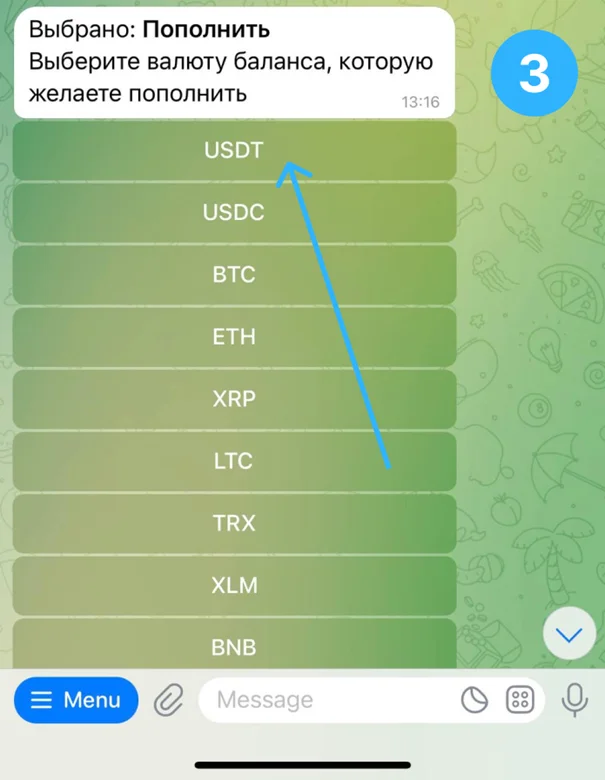Screen dimensions: 605x780
Task: Tap the LTC currency button
Action: click(x=234, y=462)
